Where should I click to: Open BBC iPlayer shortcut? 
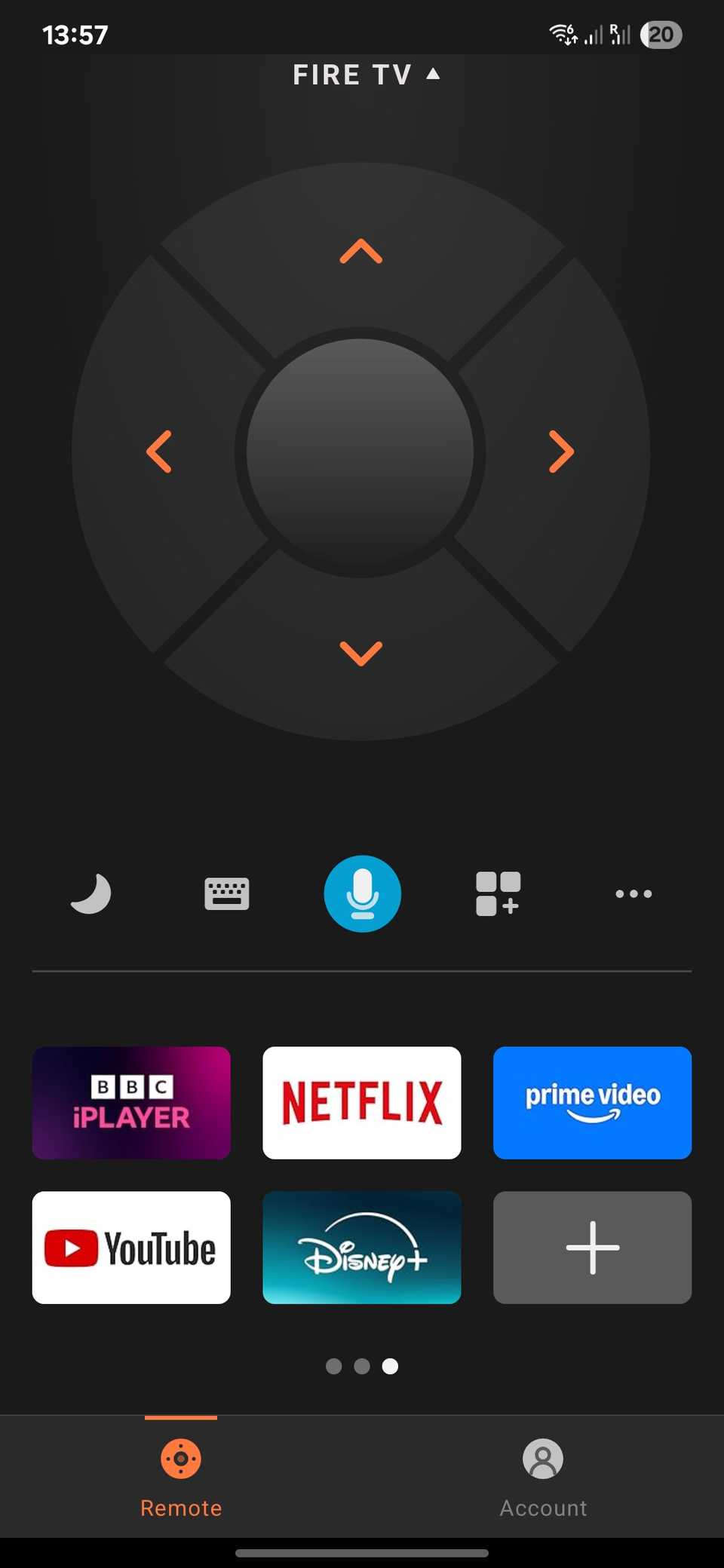[x=130, y=1103]
